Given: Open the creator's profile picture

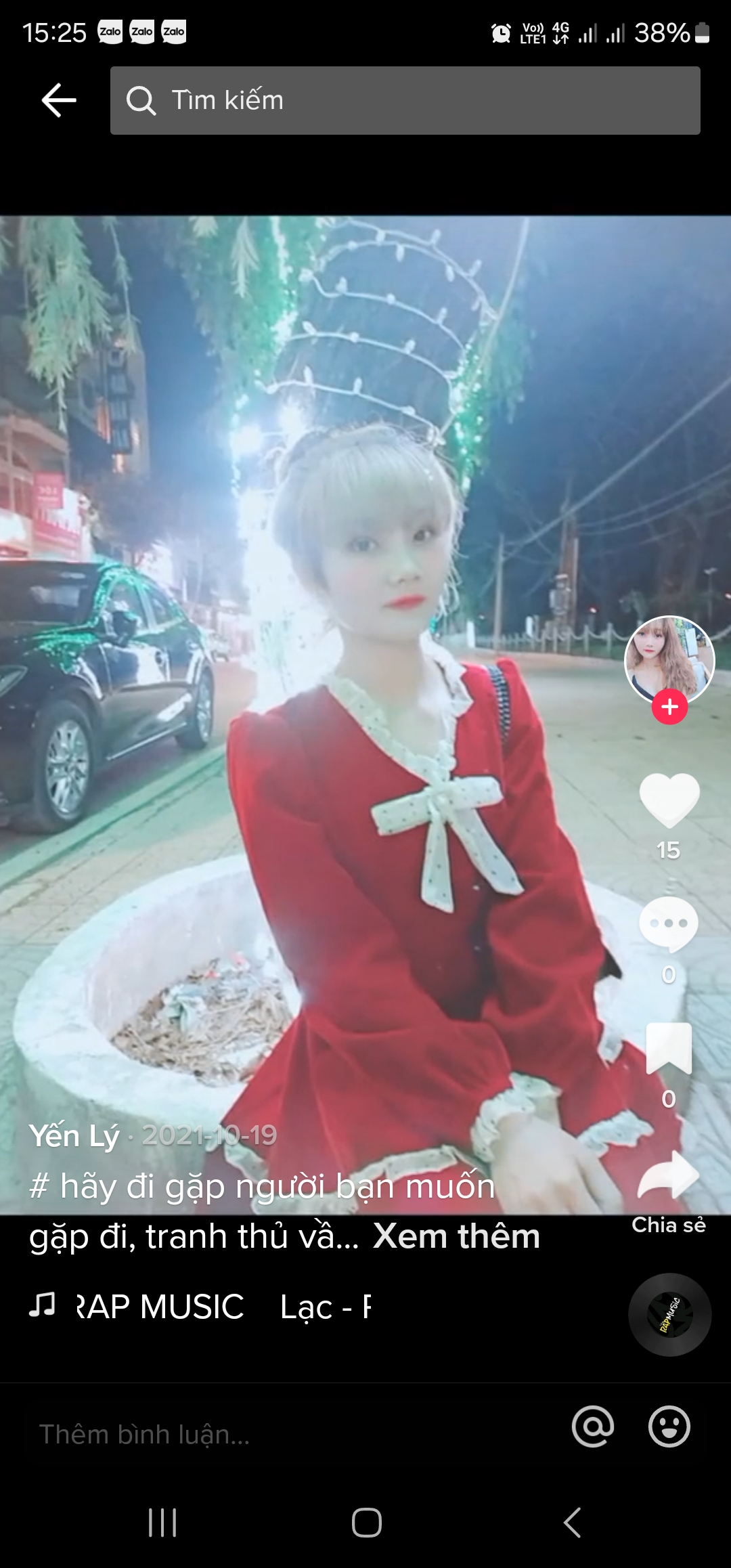Looking at the screenshot, I should (x=669, y=659).
